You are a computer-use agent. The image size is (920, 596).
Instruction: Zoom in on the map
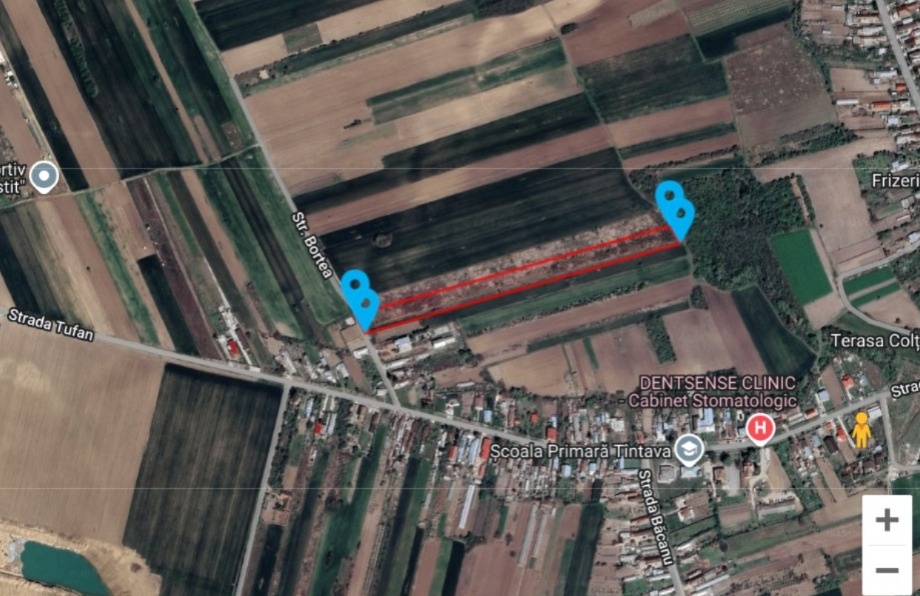tap(886, 520)
